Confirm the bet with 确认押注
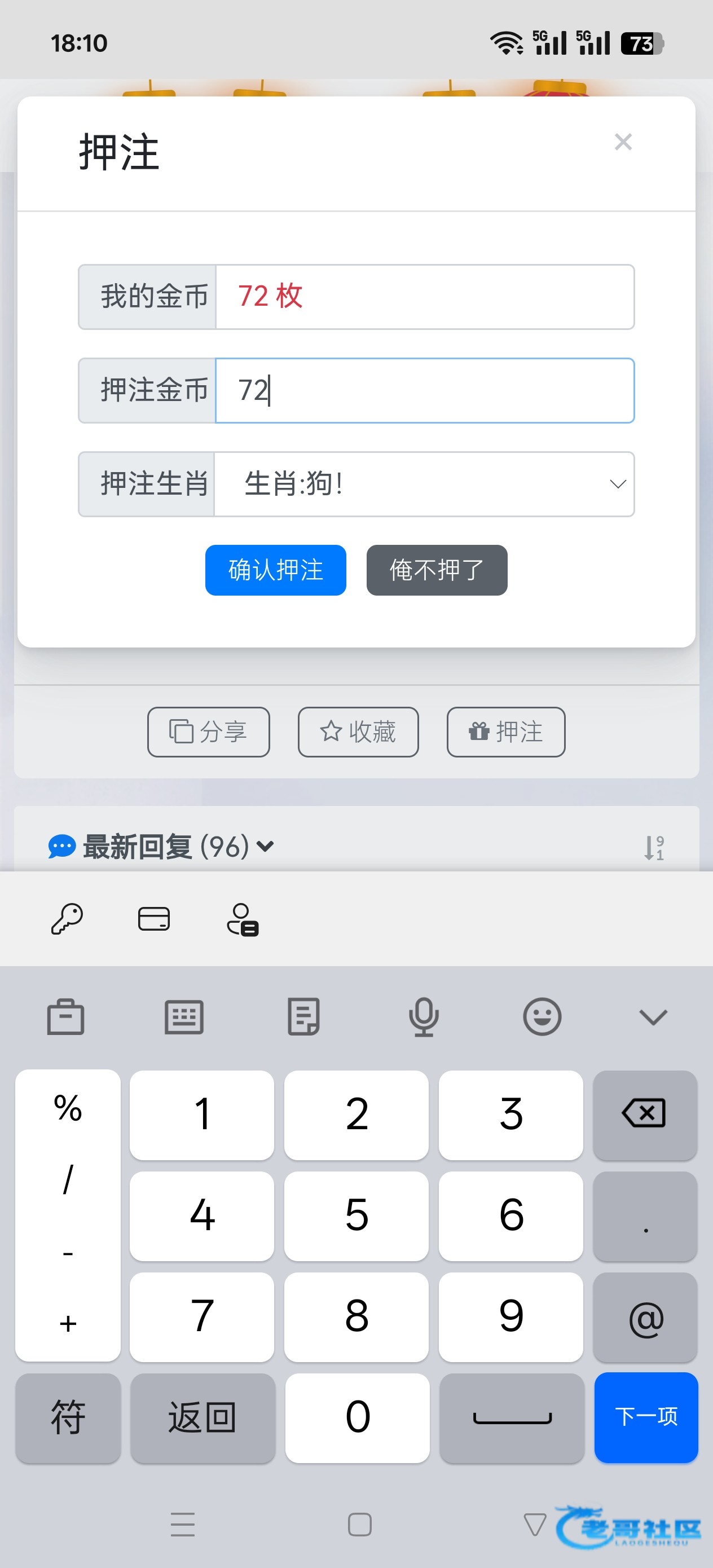The width and height of the screenshot is (713, 1568). [x=275, y=570]
